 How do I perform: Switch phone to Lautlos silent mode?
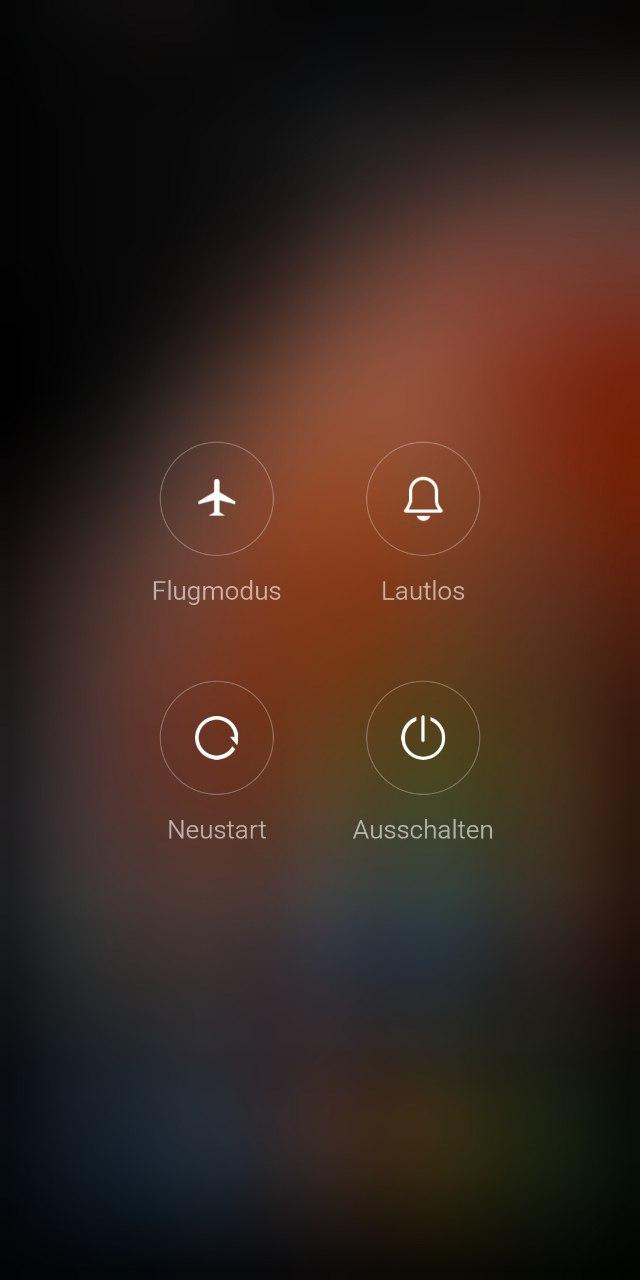423,499
